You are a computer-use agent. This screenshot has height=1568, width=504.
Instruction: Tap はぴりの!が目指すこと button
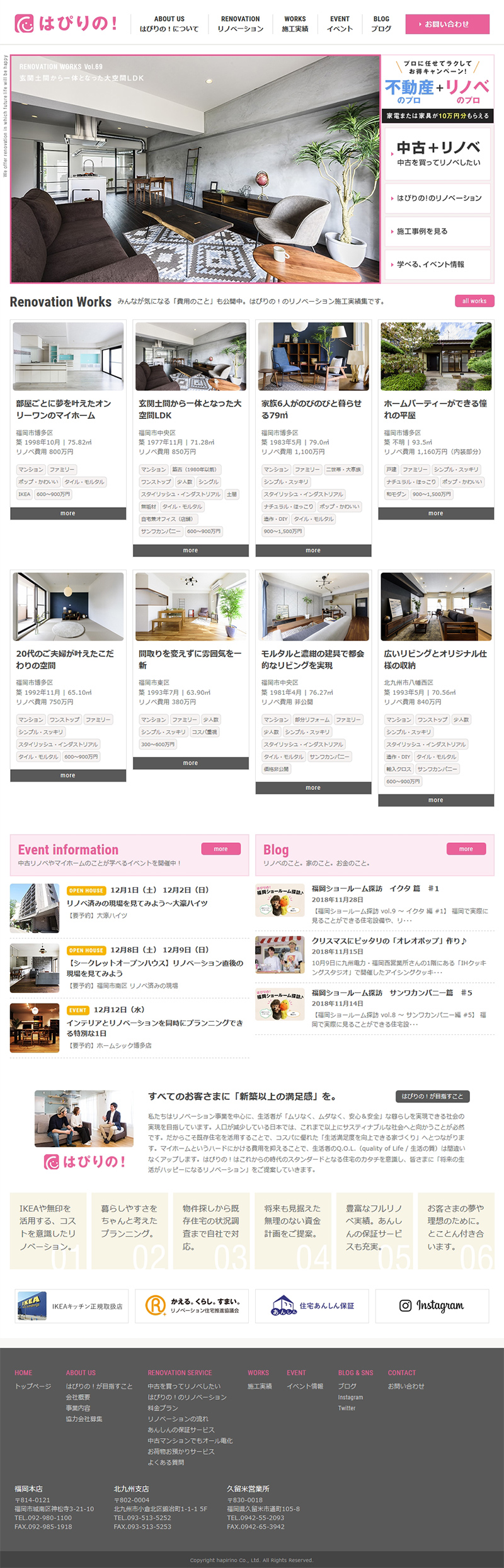coord(432,1096)
